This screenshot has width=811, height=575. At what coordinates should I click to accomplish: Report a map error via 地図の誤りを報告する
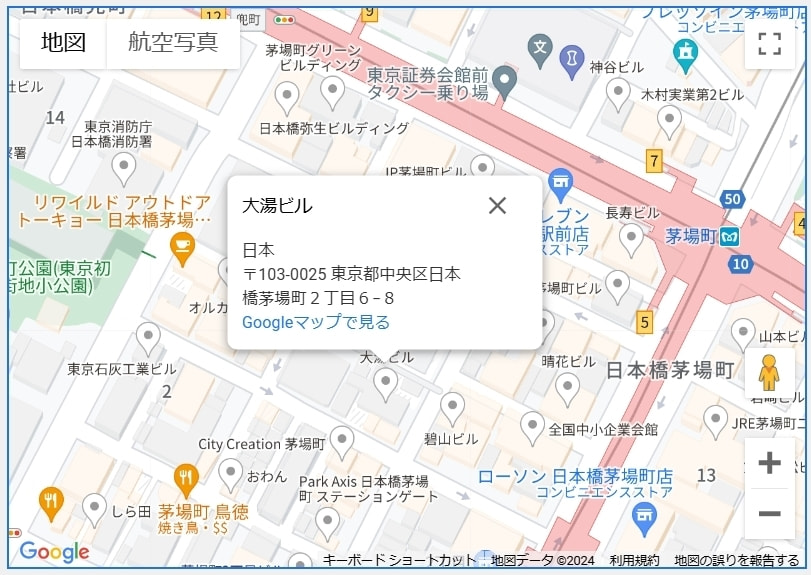pos(736,560)
